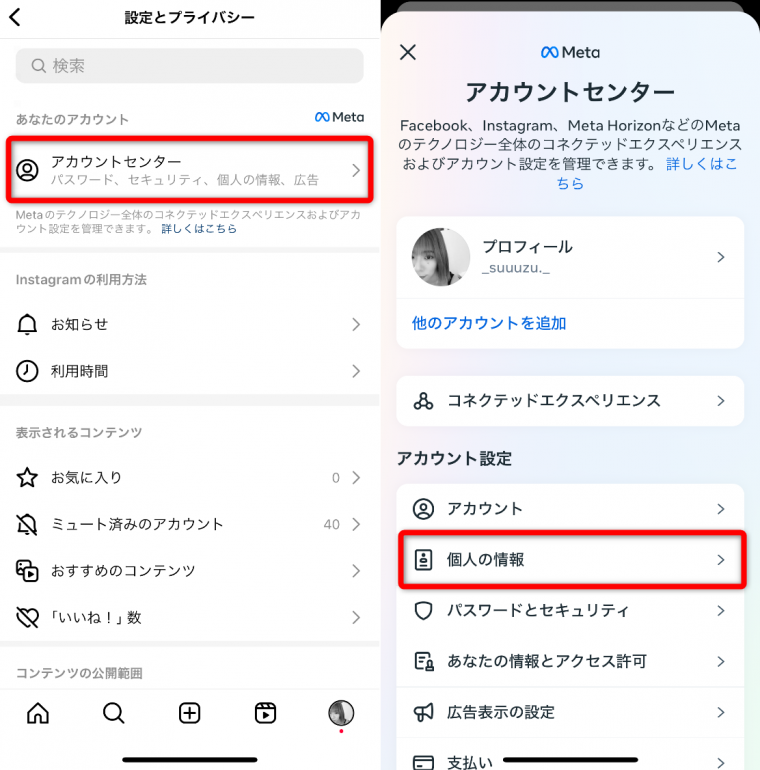Open パスワードとセキュリティ settings
Viewport: 760px width, 770px height.
[x=570, y=610]
